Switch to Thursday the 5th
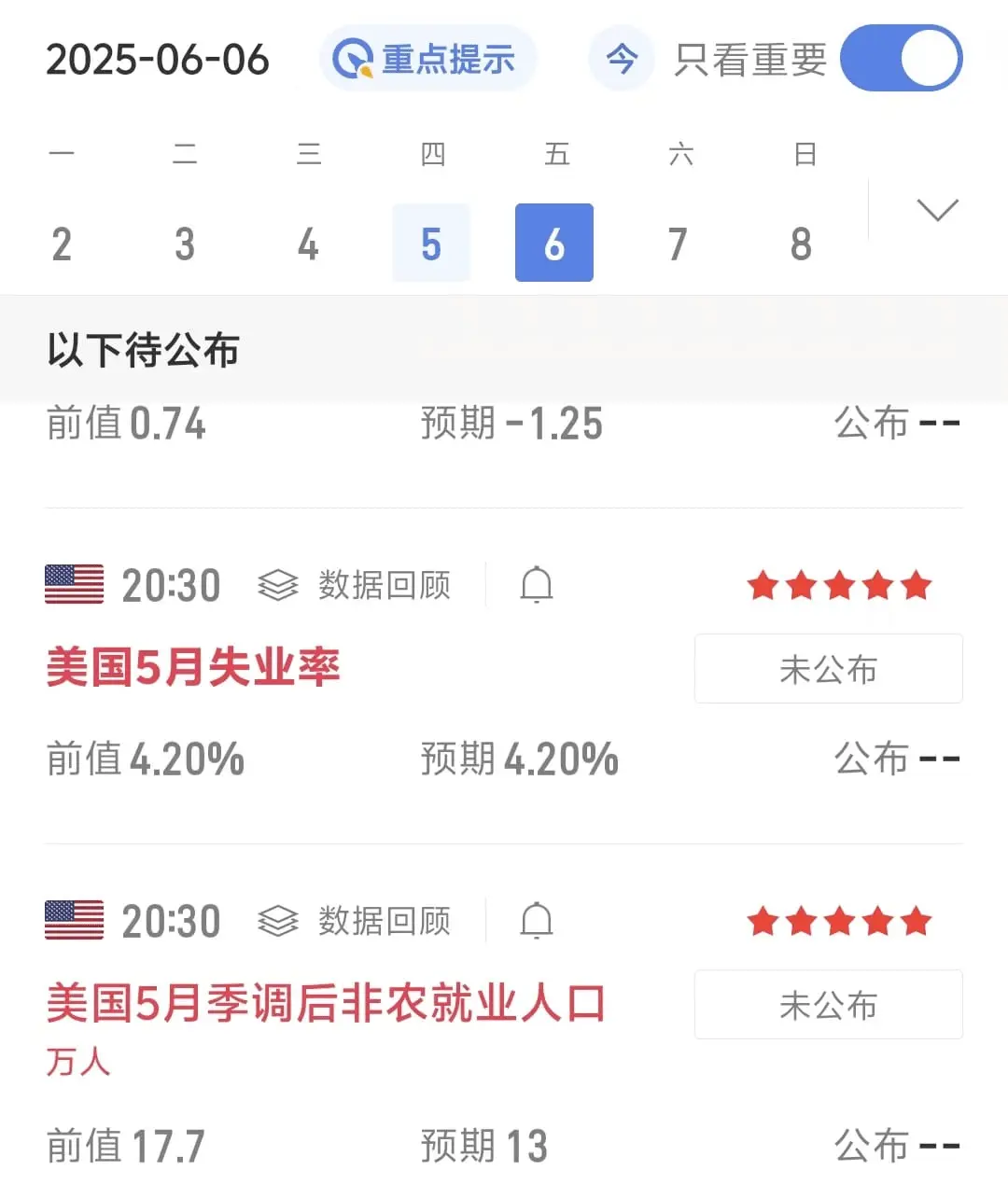1008x1184 pixels. tap(431, 244)
